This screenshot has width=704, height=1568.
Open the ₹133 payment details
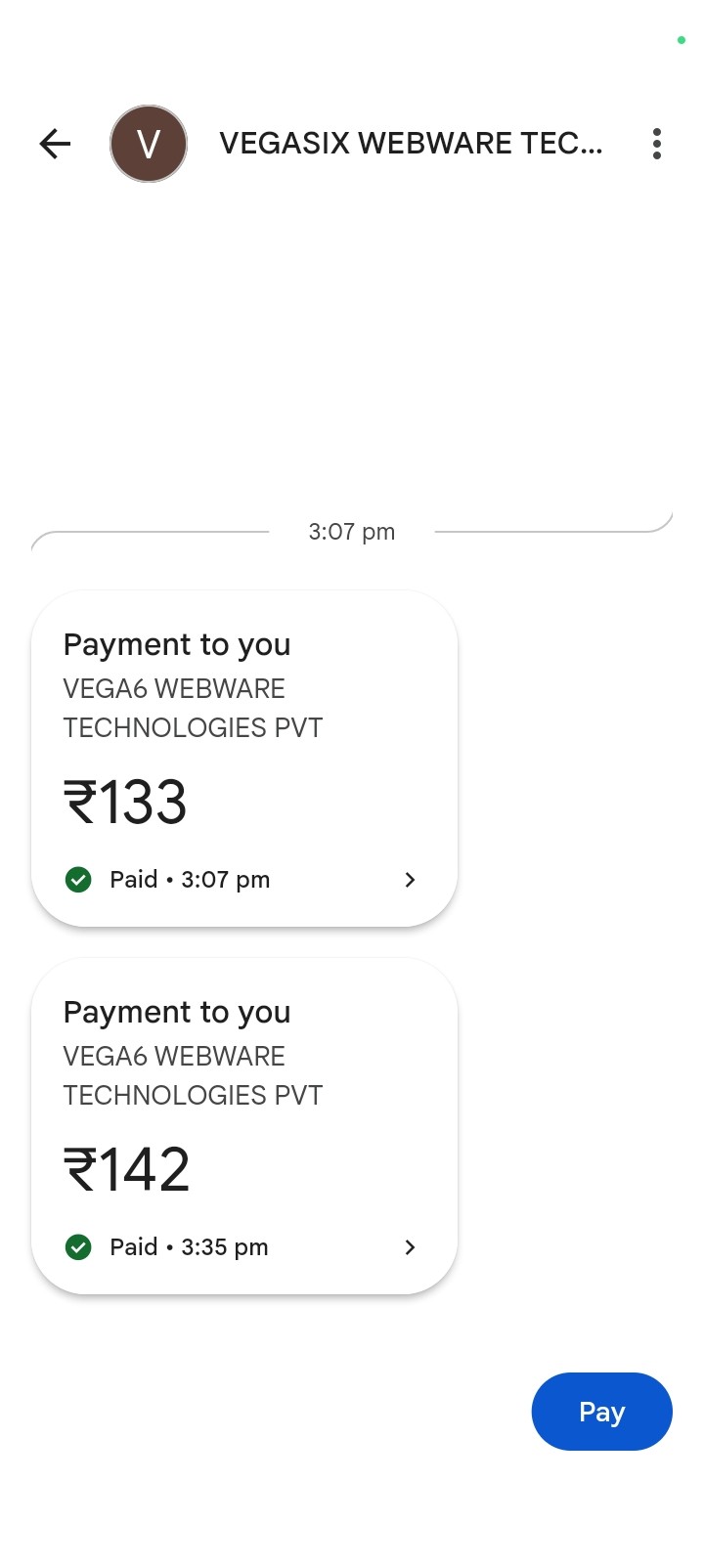244,759
